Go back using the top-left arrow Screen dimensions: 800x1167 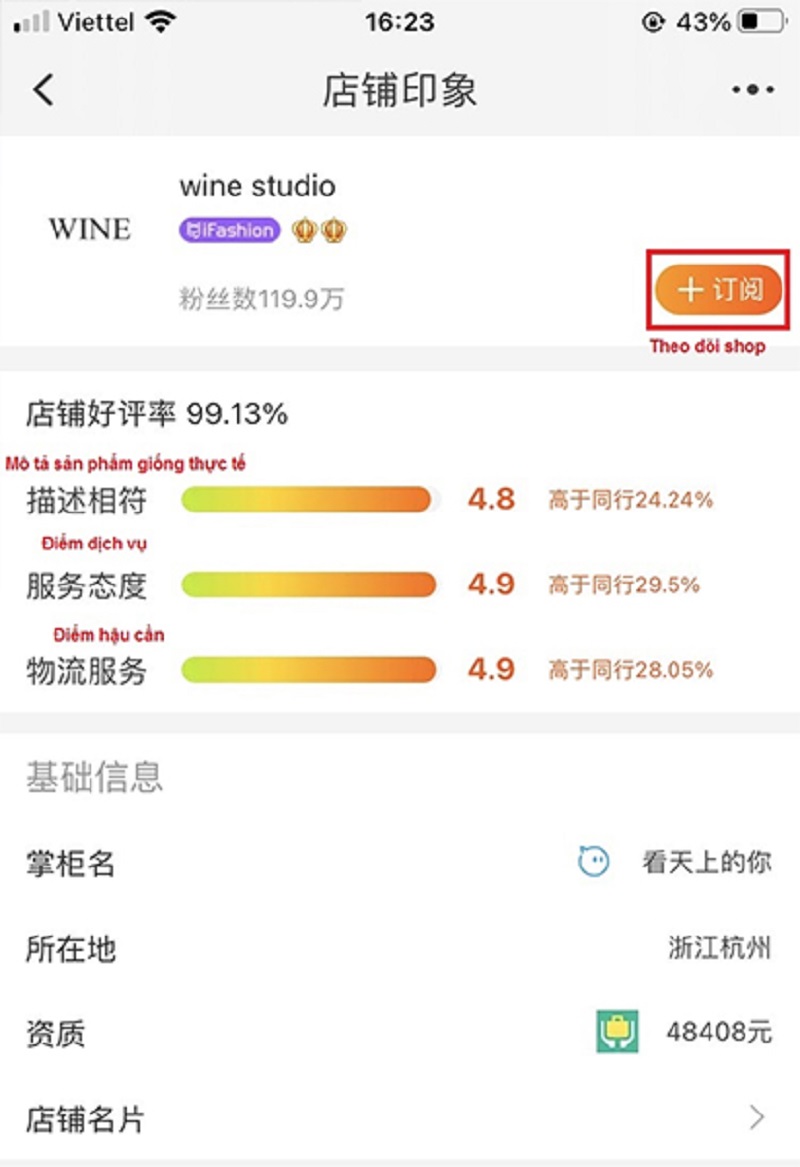click(x=43, y=90)
